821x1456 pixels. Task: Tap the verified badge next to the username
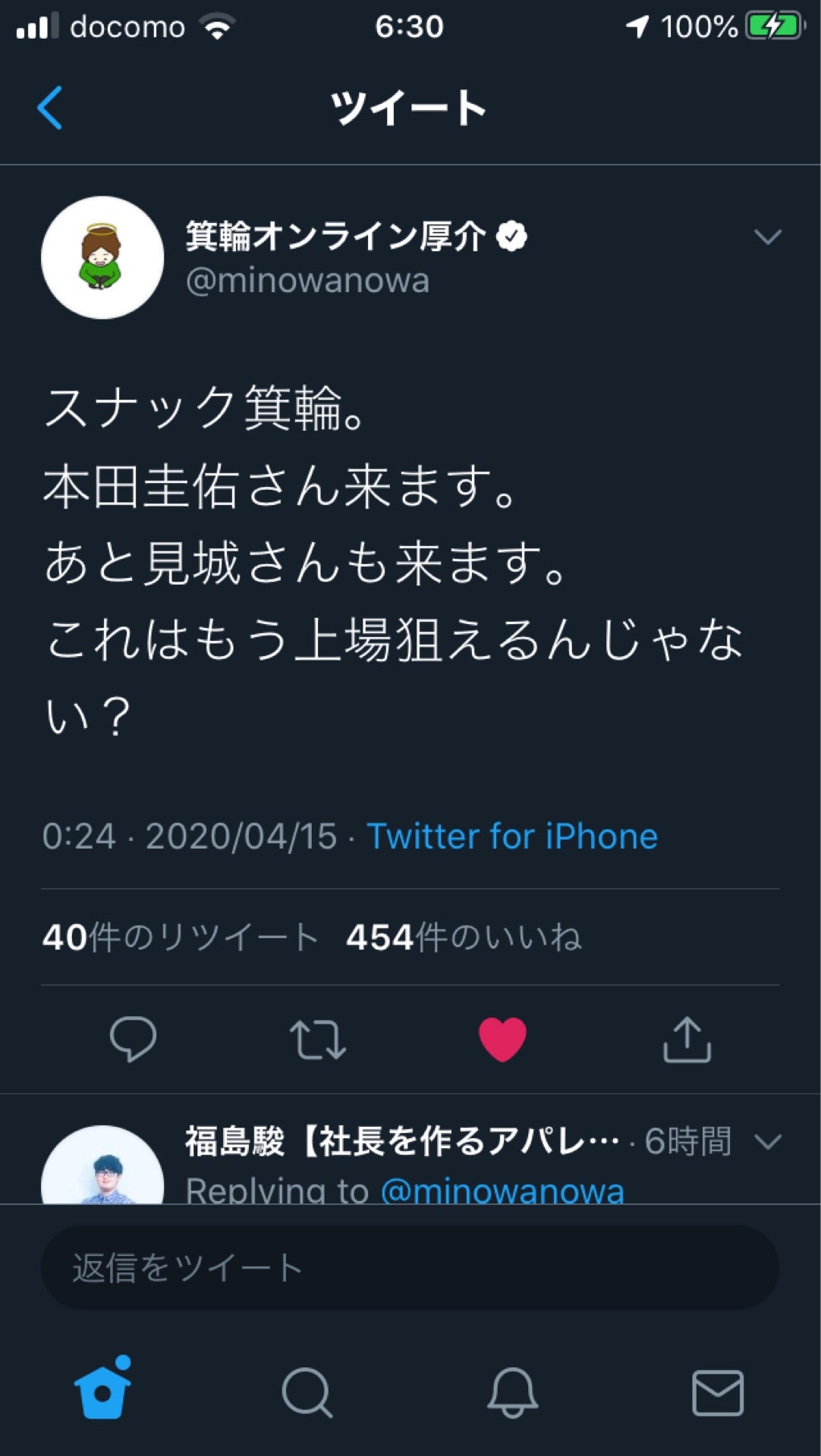(512, 235)
